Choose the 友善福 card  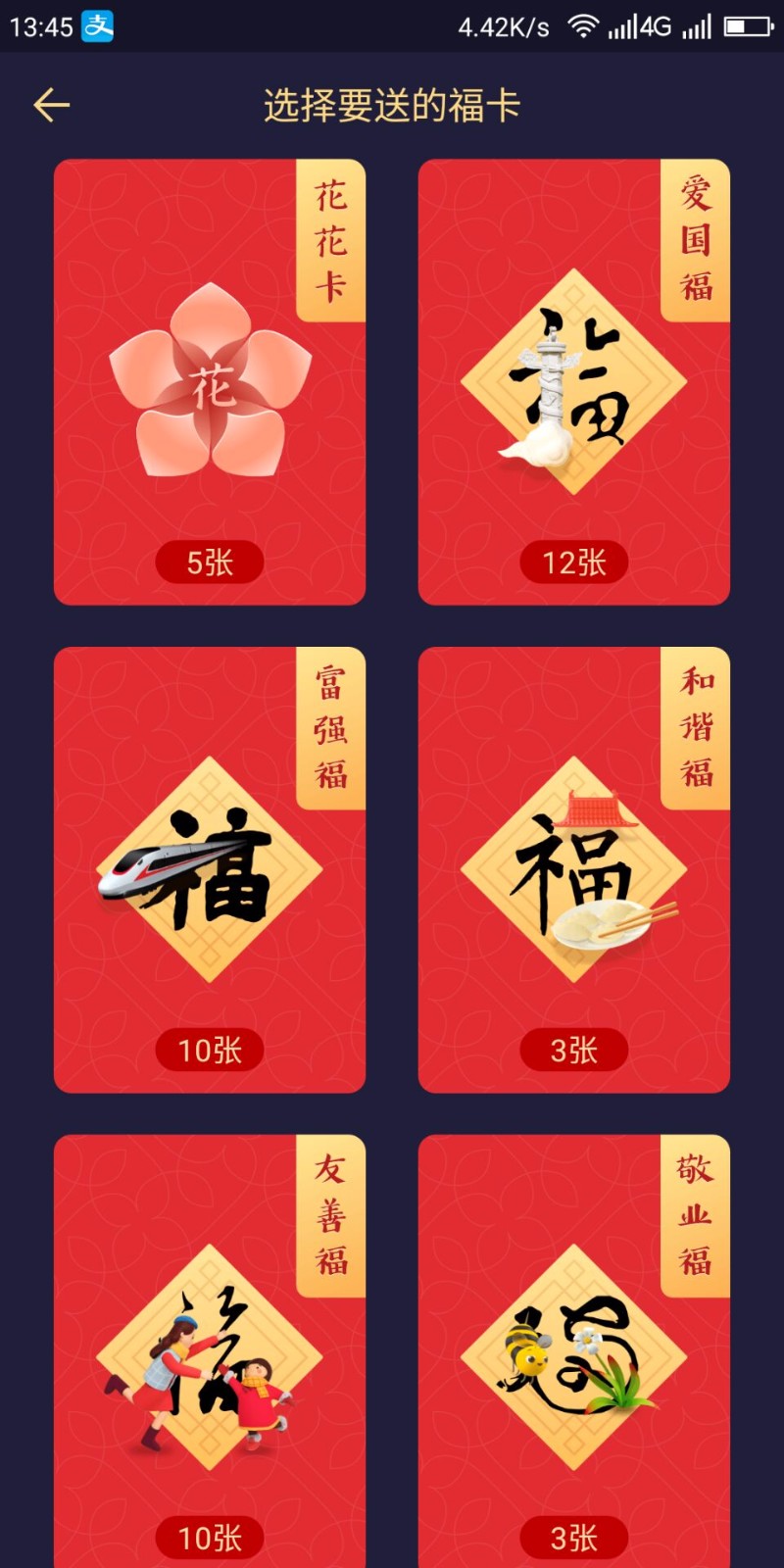[210, 1351]
